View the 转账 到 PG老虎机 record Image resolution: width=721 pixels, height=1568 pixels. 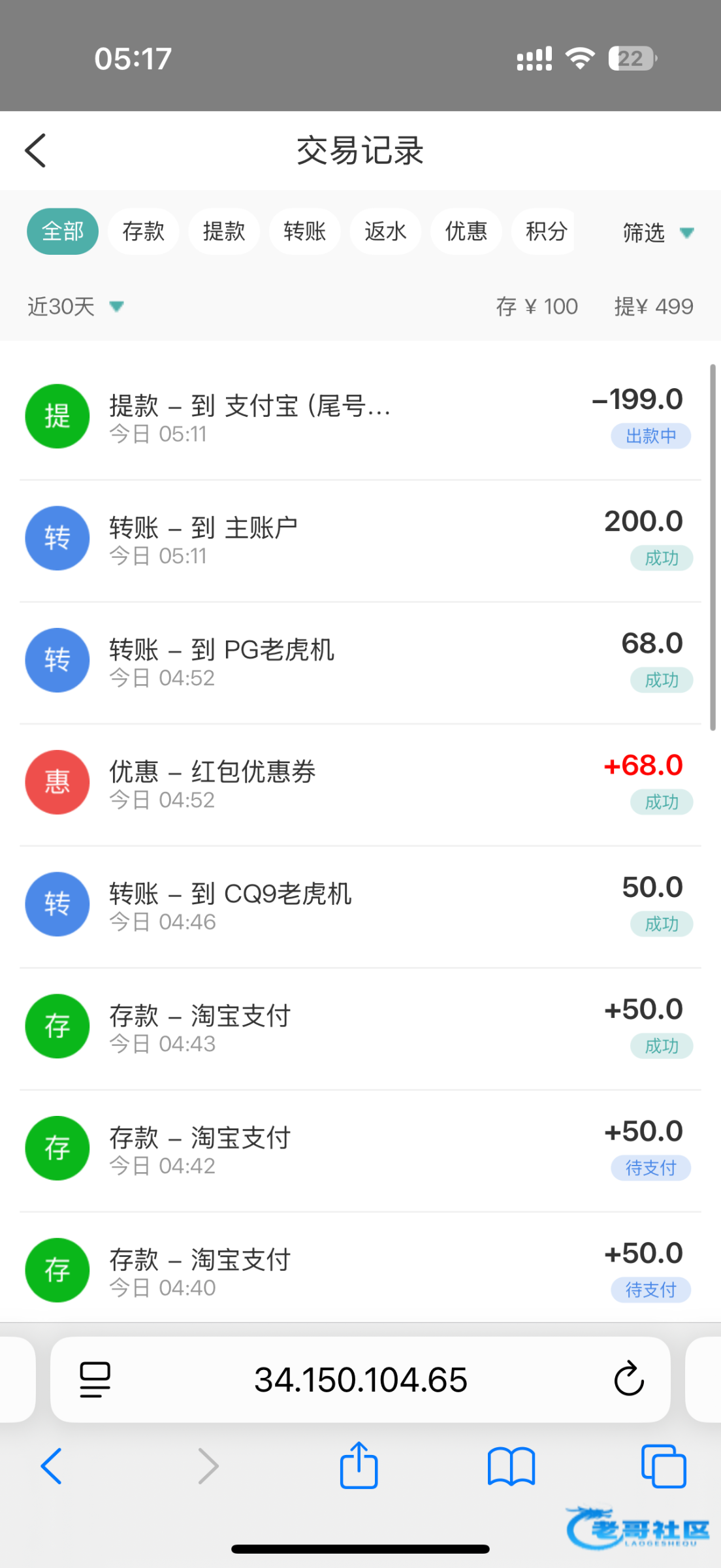(x=359, y=661)
